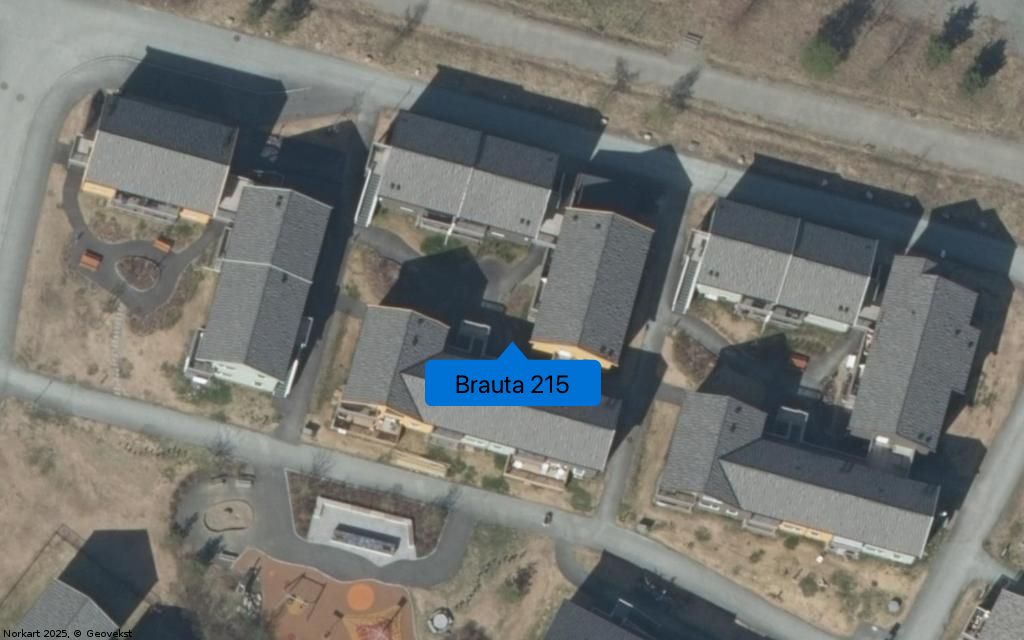Screen dimensions: 1024x640
Task: Tap the Brauta 215 address marker
Action: click(x=512, y=383)
